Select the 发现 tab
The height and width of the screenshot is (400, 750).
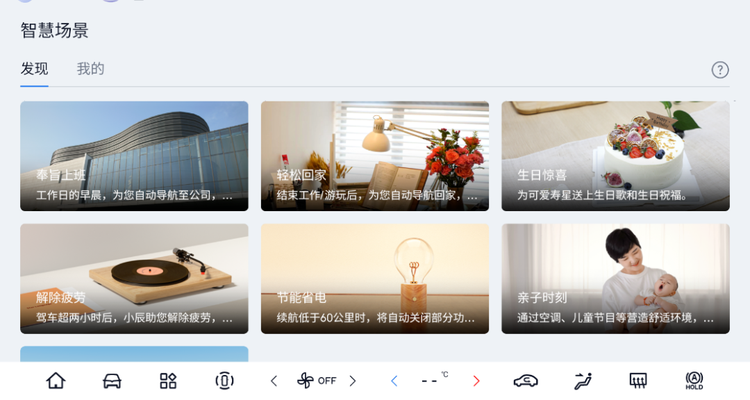pos(34,69)
